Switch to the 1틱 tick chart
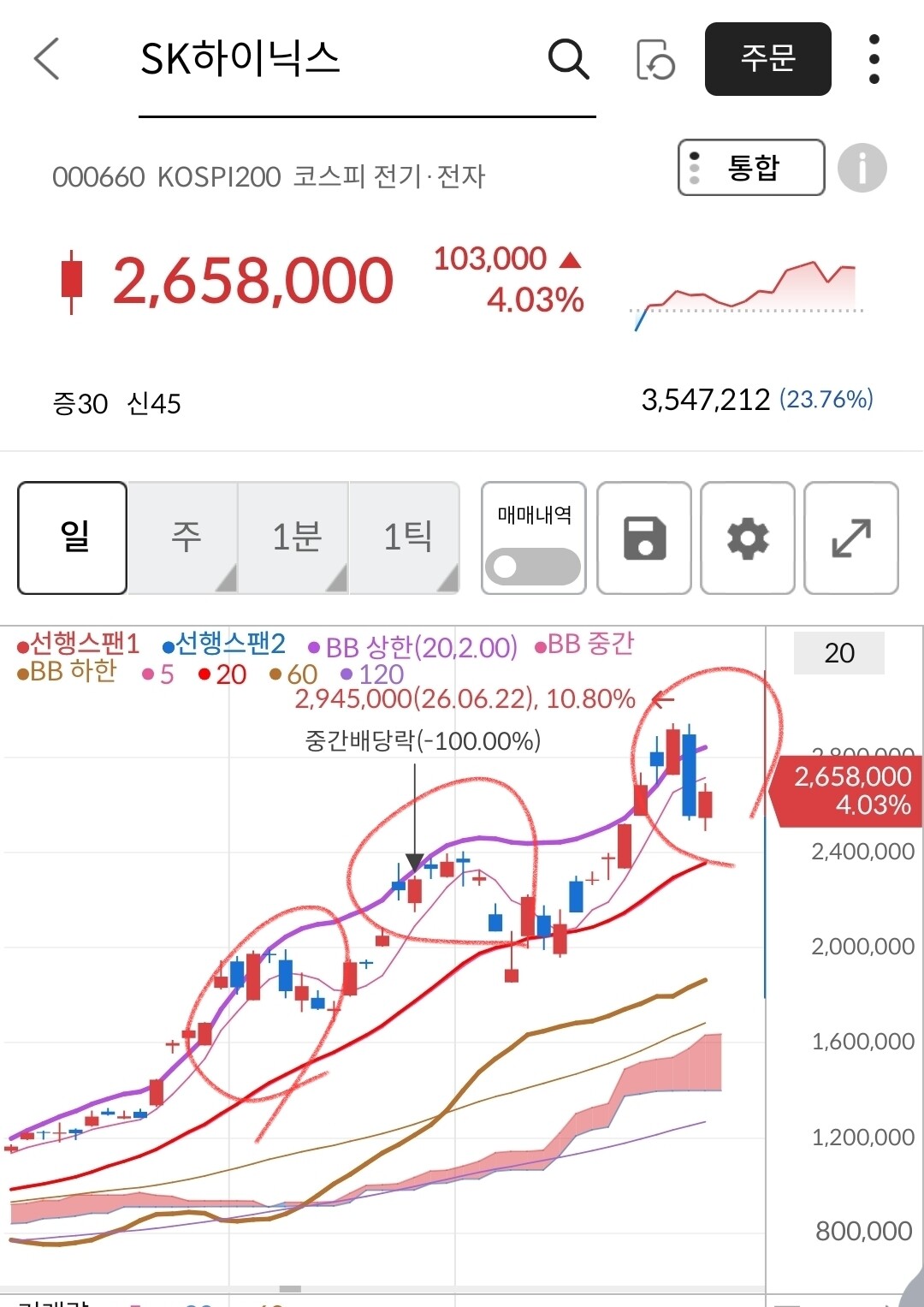Image resolution: width=924 pixels, height=1307 pixels. click(406, 538)
